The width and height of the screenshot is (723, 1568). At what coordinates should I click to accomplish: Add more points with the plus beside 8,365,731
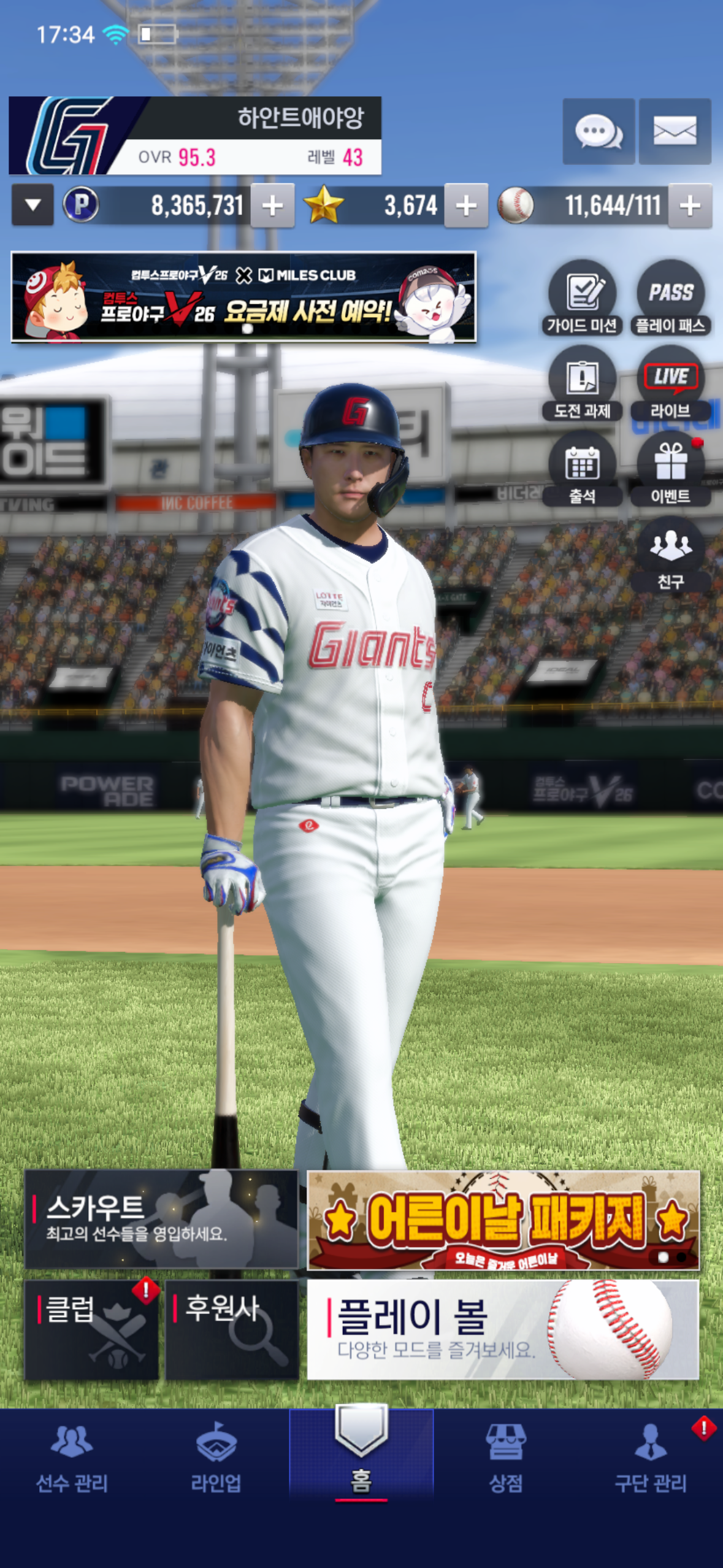(272, 206)
